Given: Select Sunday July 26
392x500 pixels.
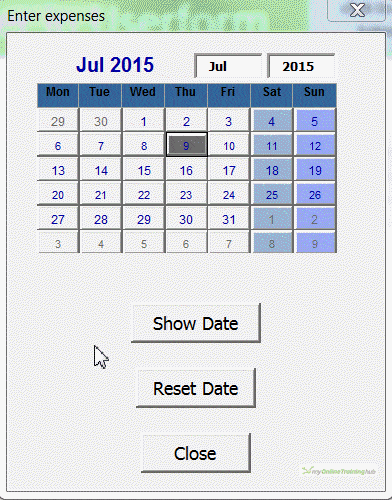Looking at the screenshot, I should pyautogui.click(x=315, y=195).
